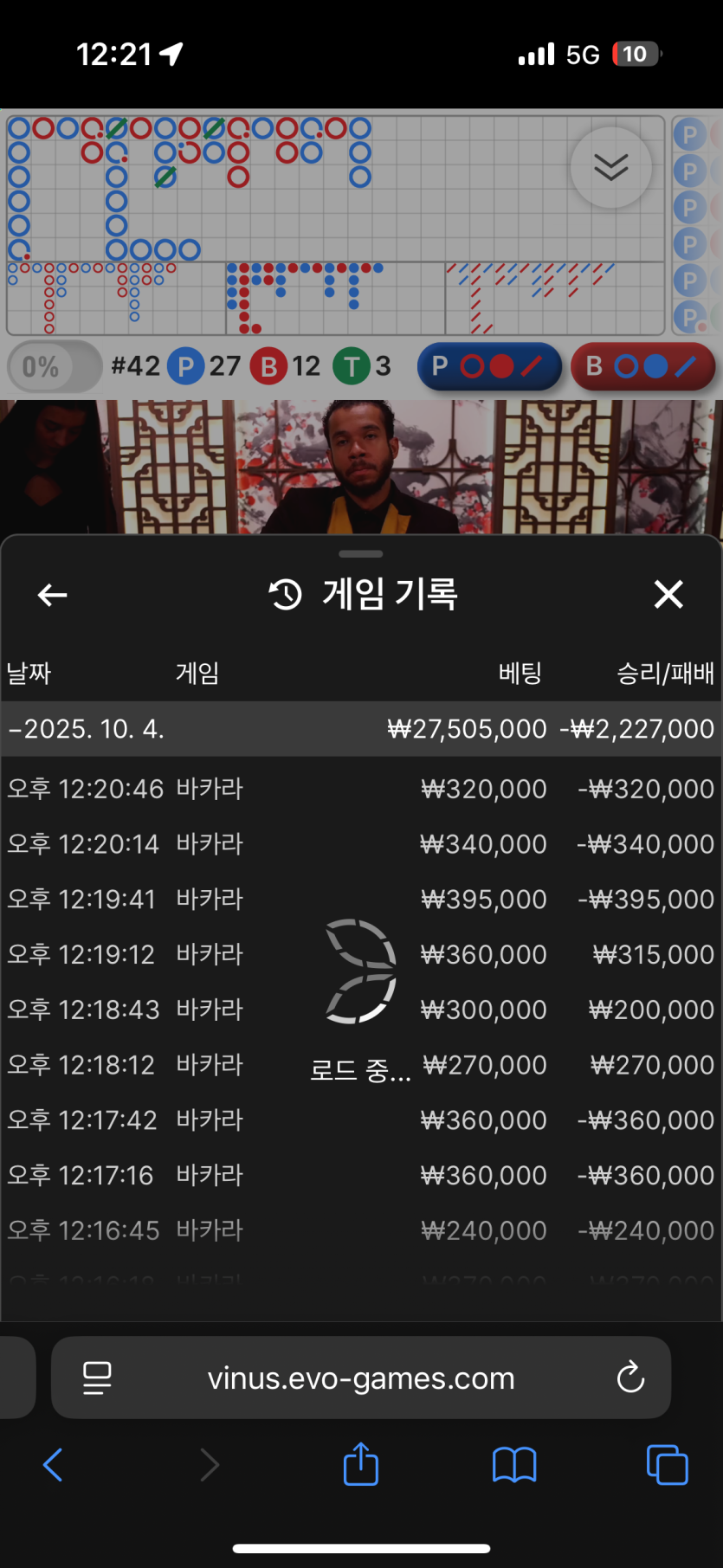Viewport: 723px width, 1568px height.
Task: Share this page from Safari
Action: [x=361, y=1465]
